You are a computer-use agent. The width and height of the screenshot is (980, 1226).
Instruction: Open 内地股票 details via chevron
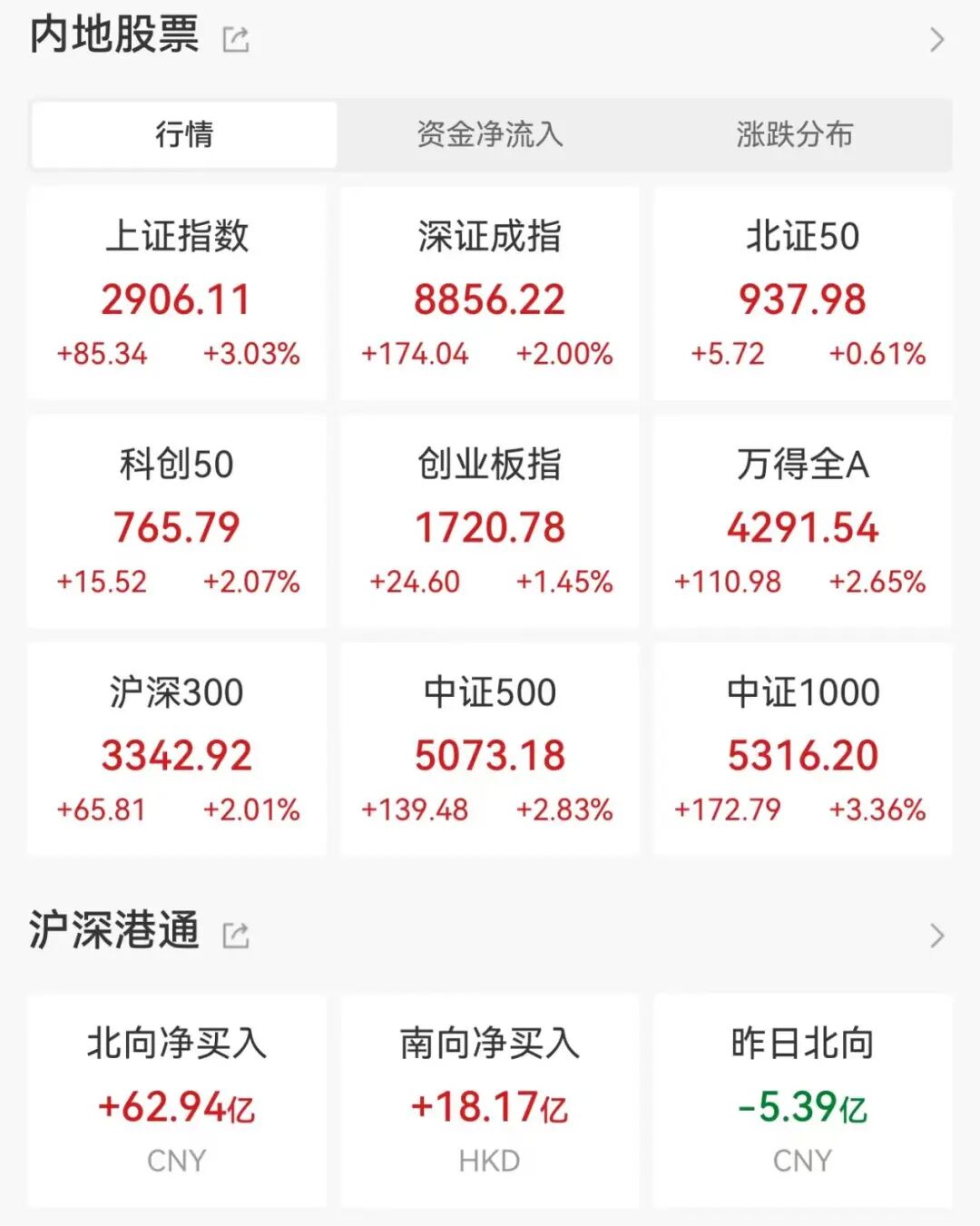[x=936, y=40]
